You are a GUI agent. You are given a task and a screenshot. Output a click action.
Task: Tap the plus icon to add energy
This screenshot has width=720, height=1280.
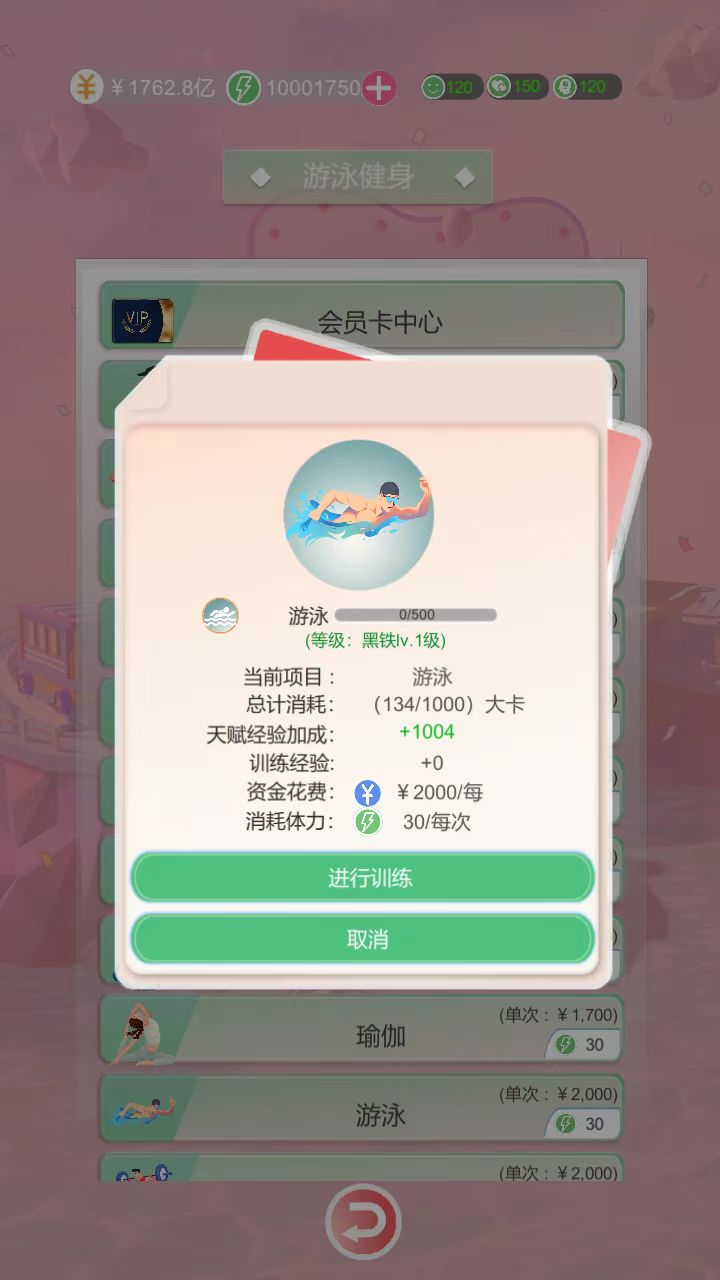[379, 88]
